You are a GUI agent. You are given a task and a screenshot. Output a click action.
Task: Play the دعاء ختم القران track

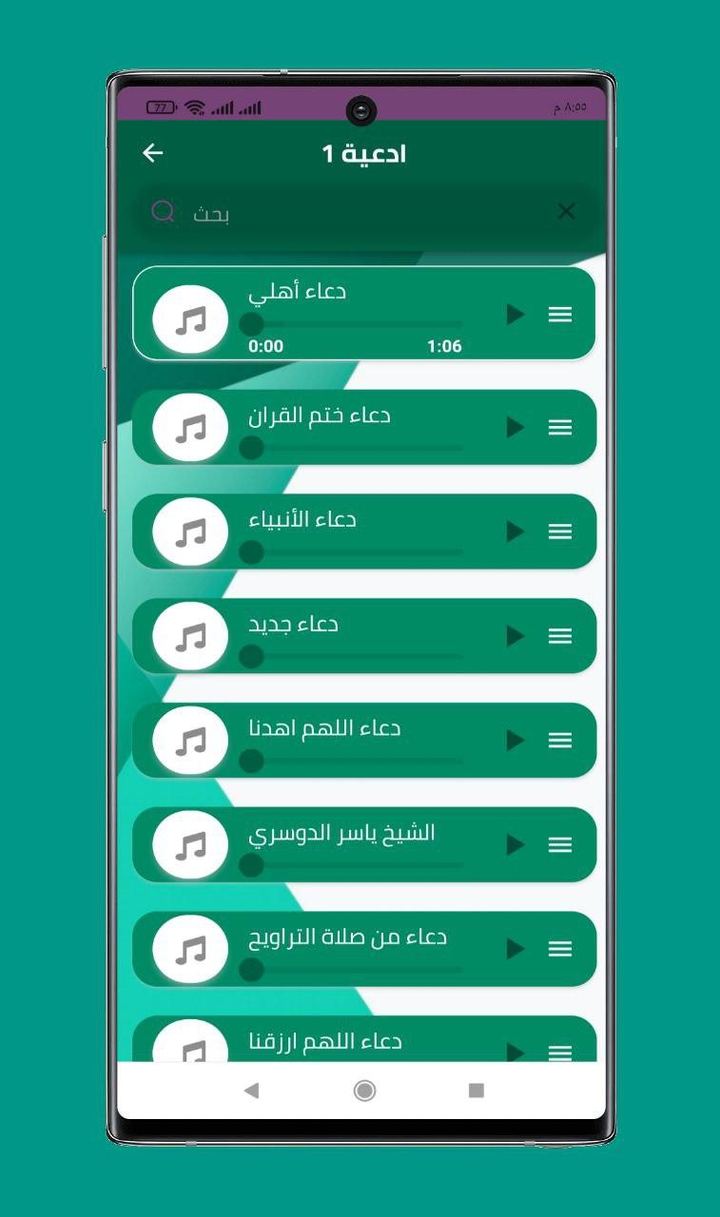(x=516, y=427)
